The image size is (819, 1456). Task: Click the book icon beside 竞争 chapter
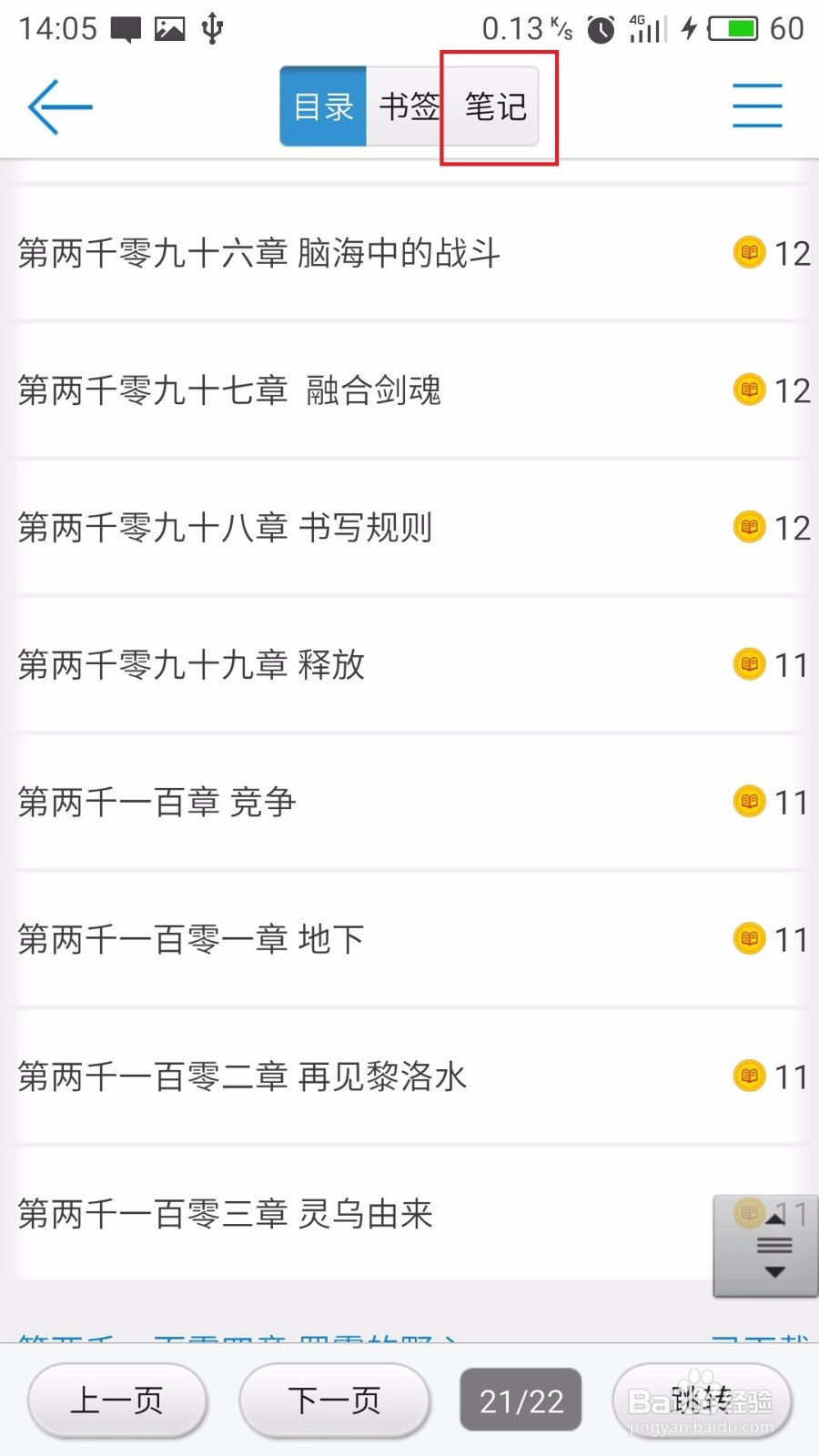tap(749, 802)
